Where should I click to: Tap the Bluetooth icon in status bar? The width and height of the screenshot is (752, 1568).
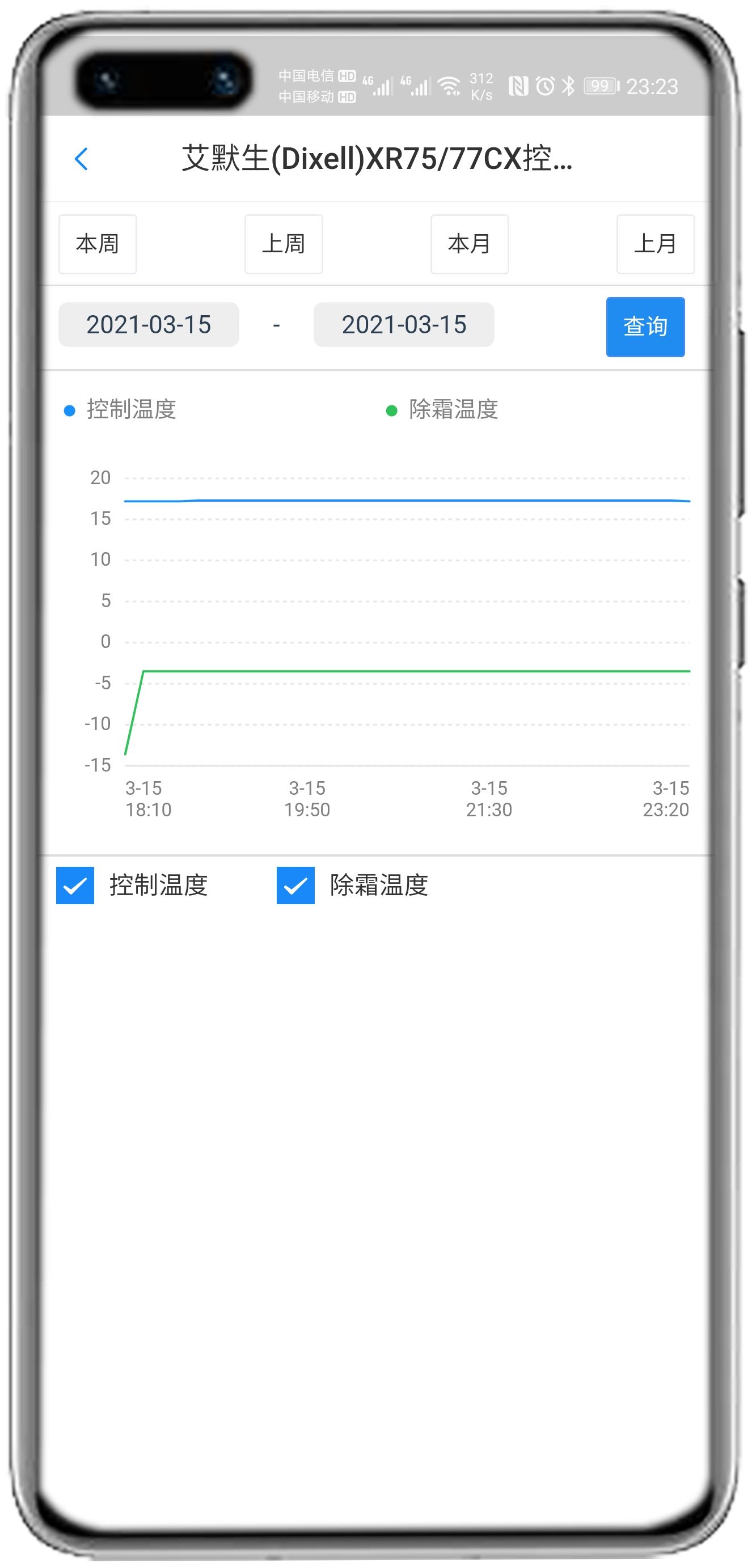(569, 86)
